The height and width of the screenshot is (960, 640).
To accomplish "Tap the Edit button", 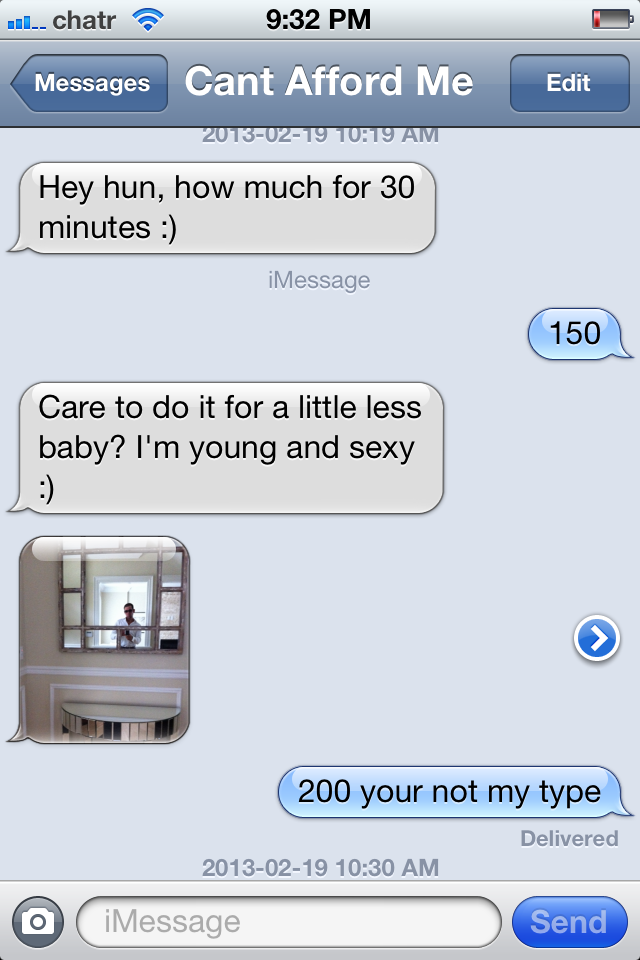I will (568, 83).
